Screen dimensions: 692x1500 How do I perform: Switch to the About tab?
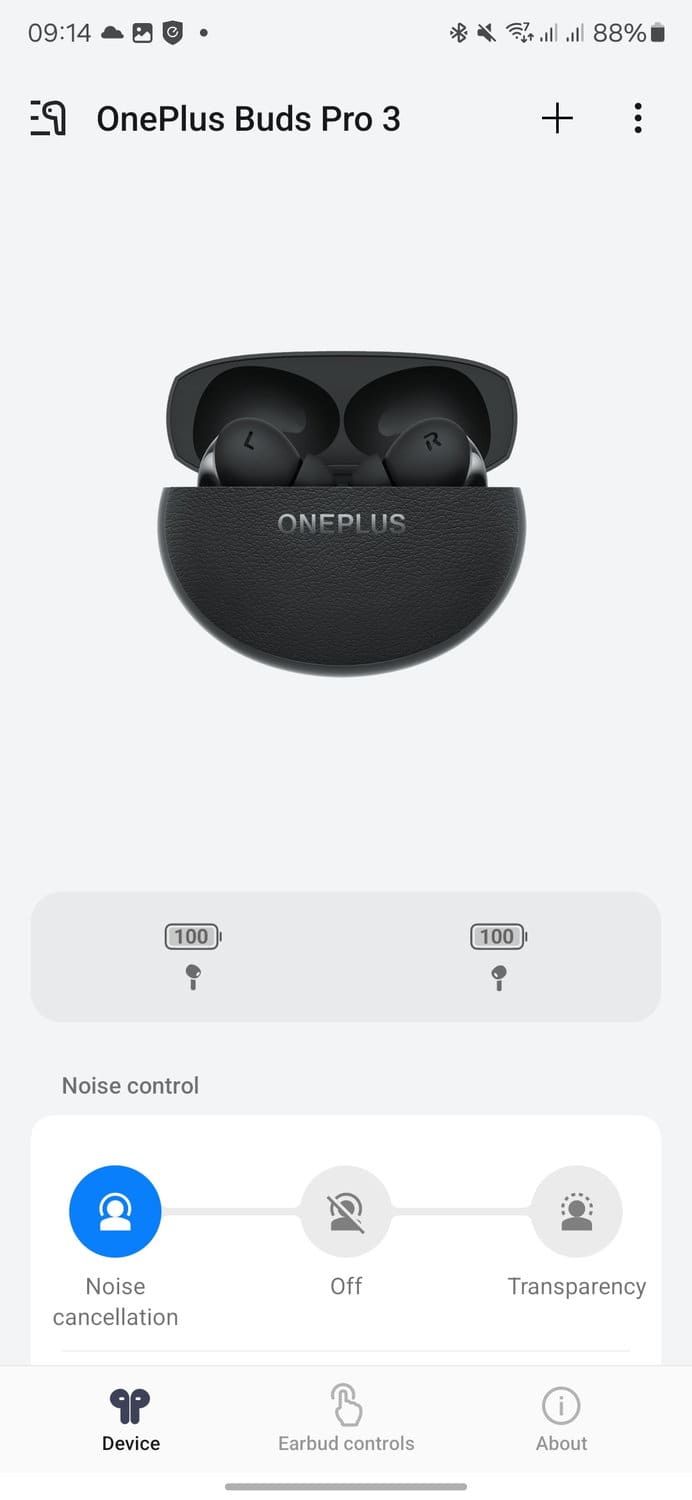pyautogui.click(x=561, y=1420)
